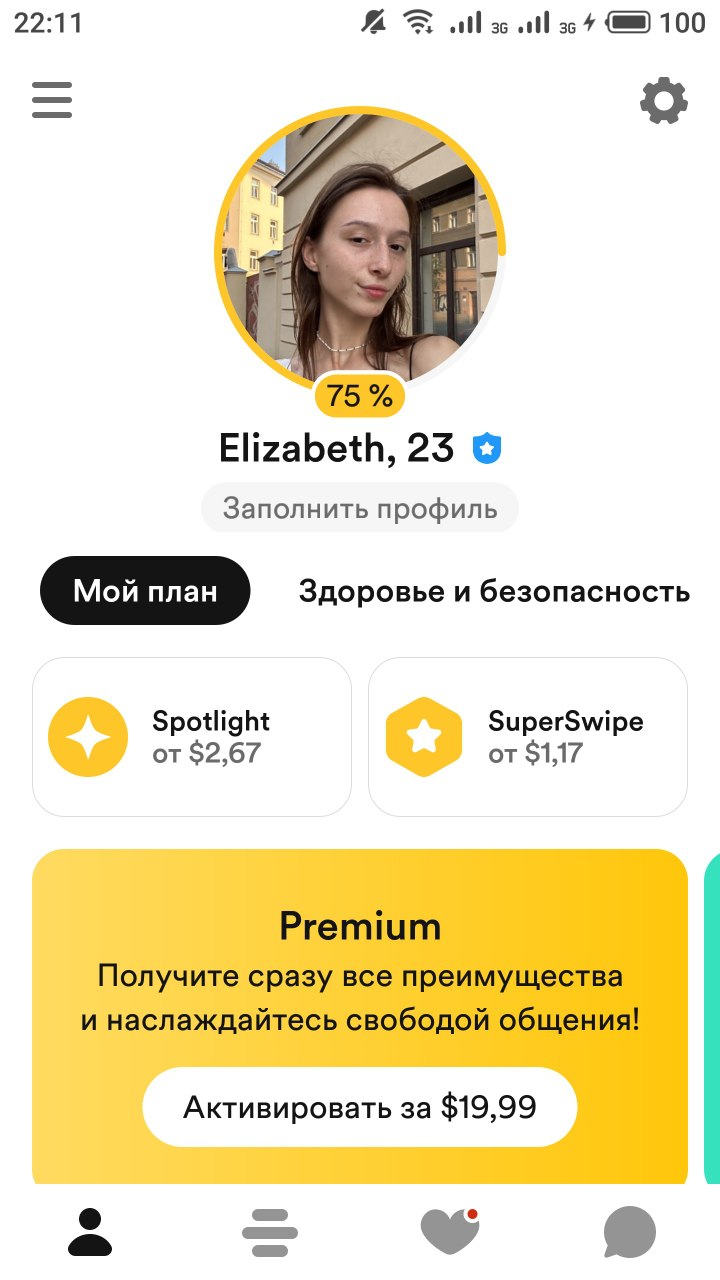Screen dimensions: 720x1280
Task: Go to the swipe deck tab
Action: 270,1232
